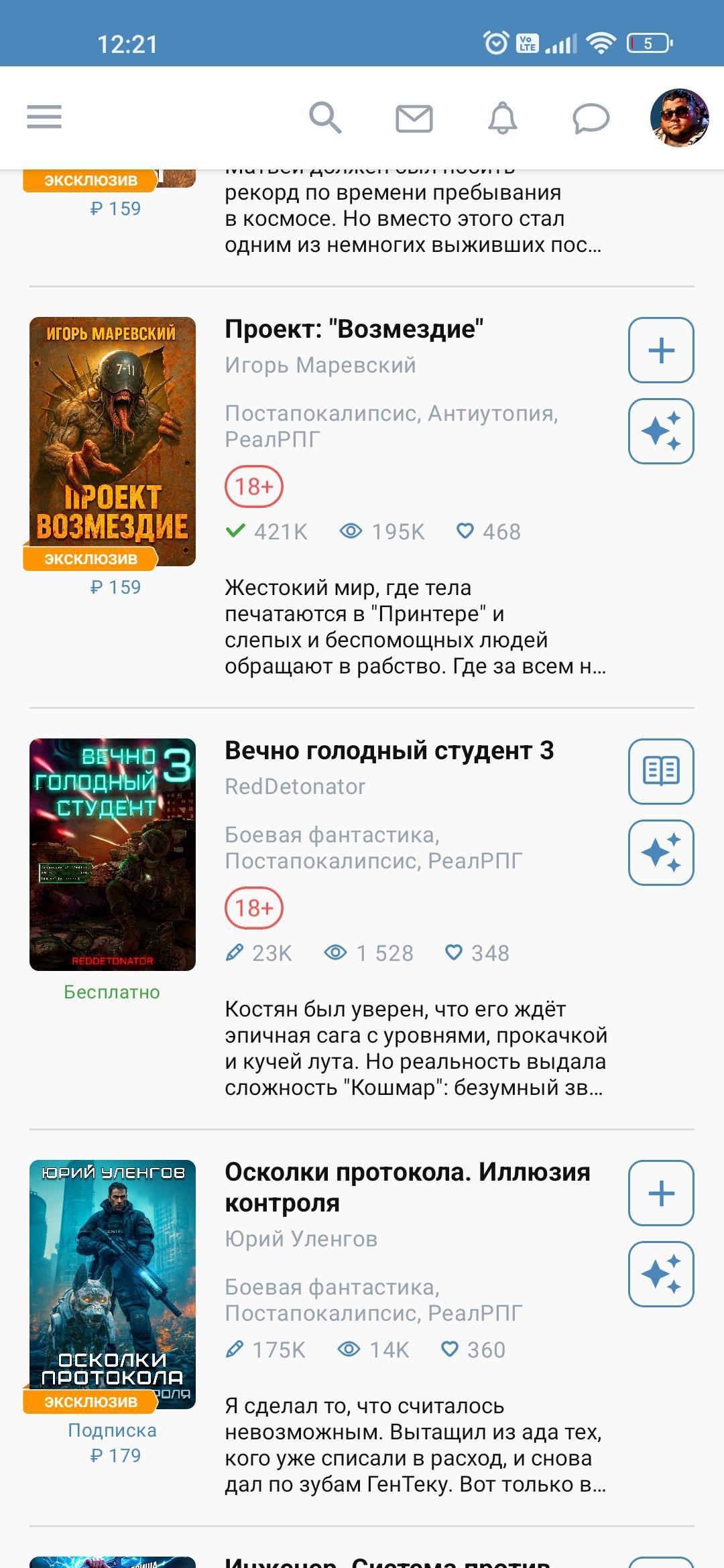Open the comments speech bubble icon

click(591, 119)
